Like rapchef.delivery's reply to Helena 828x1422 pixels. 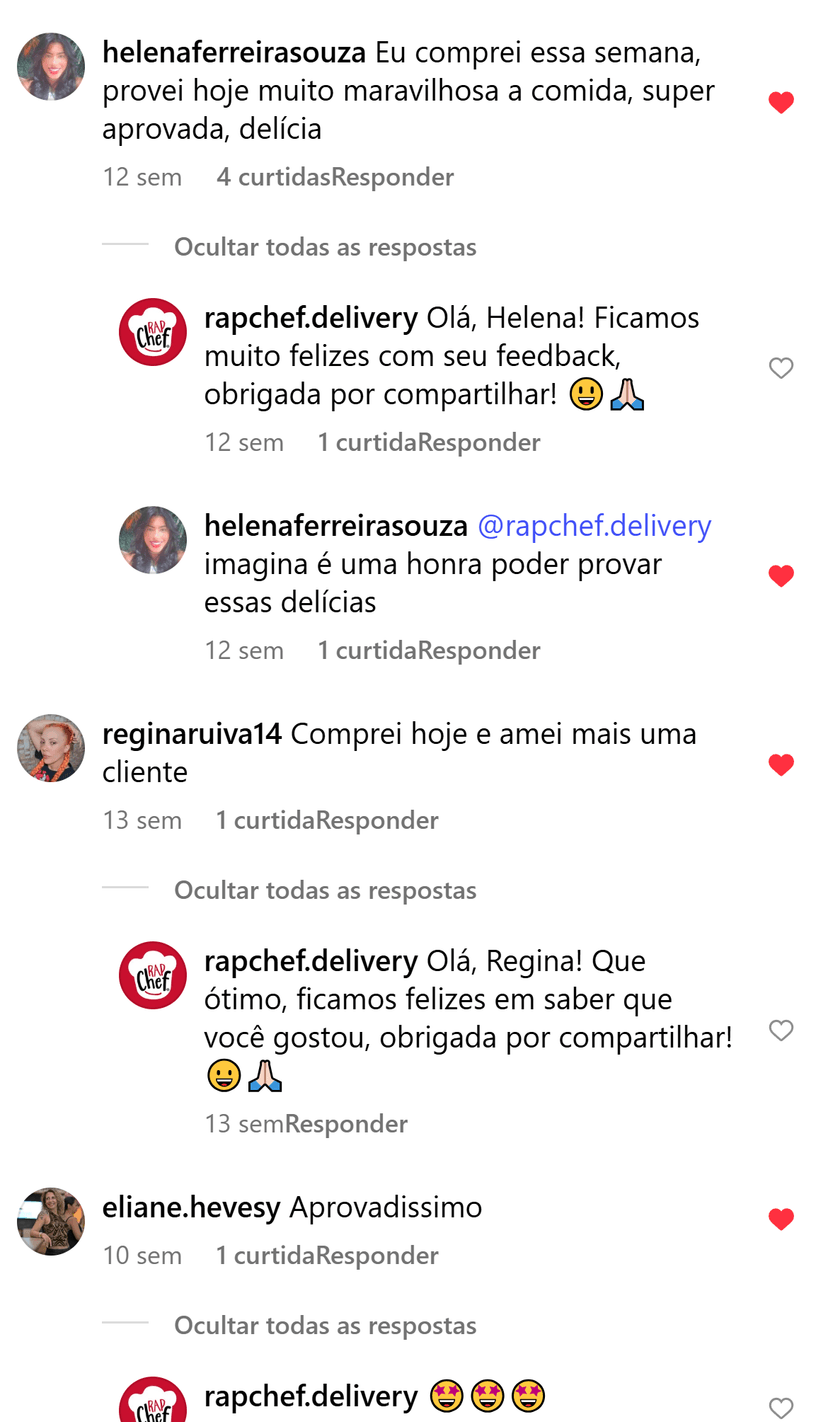coord(781,368)
